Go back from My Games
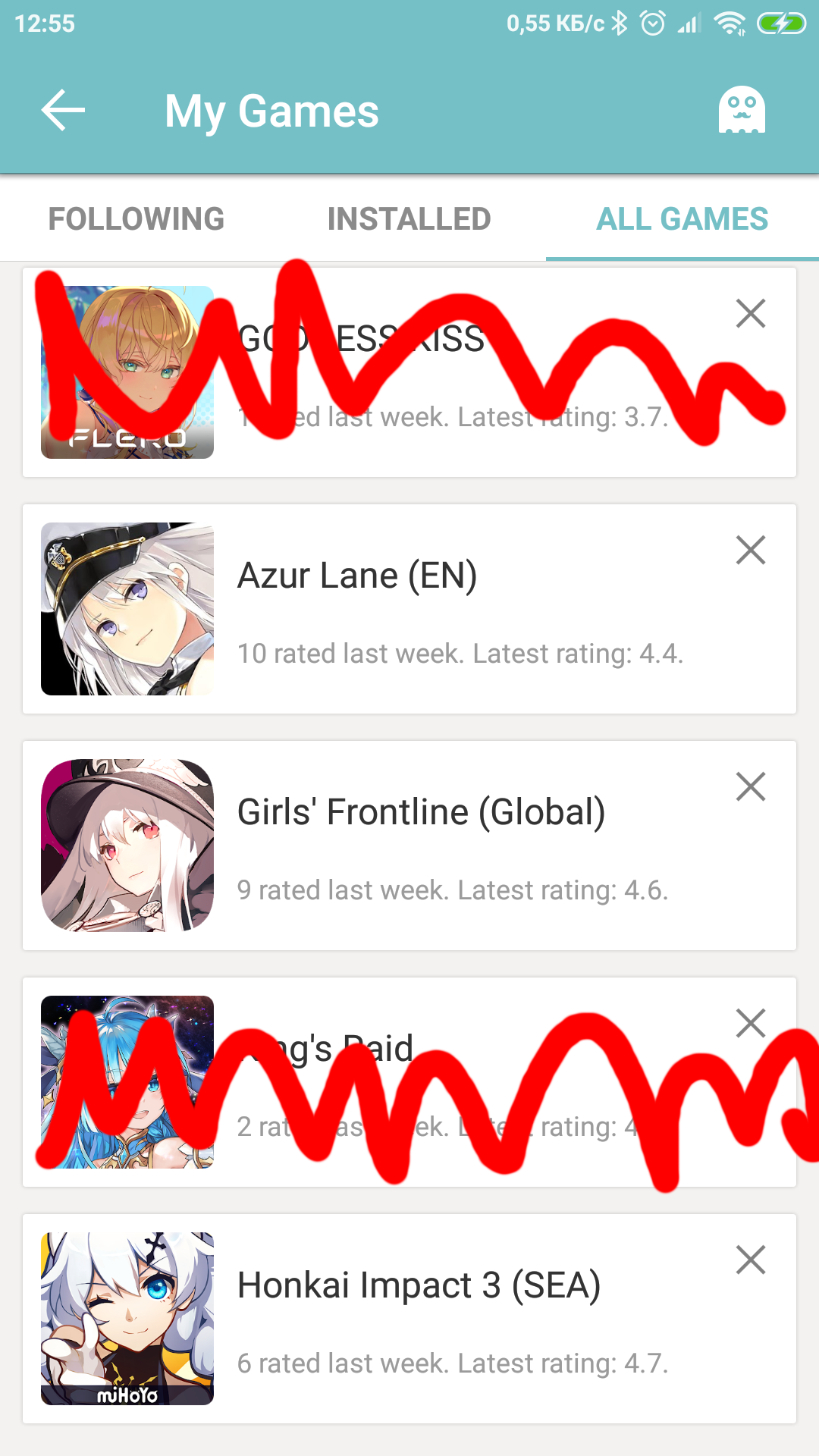Screen dimensions: 819x1456 click(x=63, y=111)
